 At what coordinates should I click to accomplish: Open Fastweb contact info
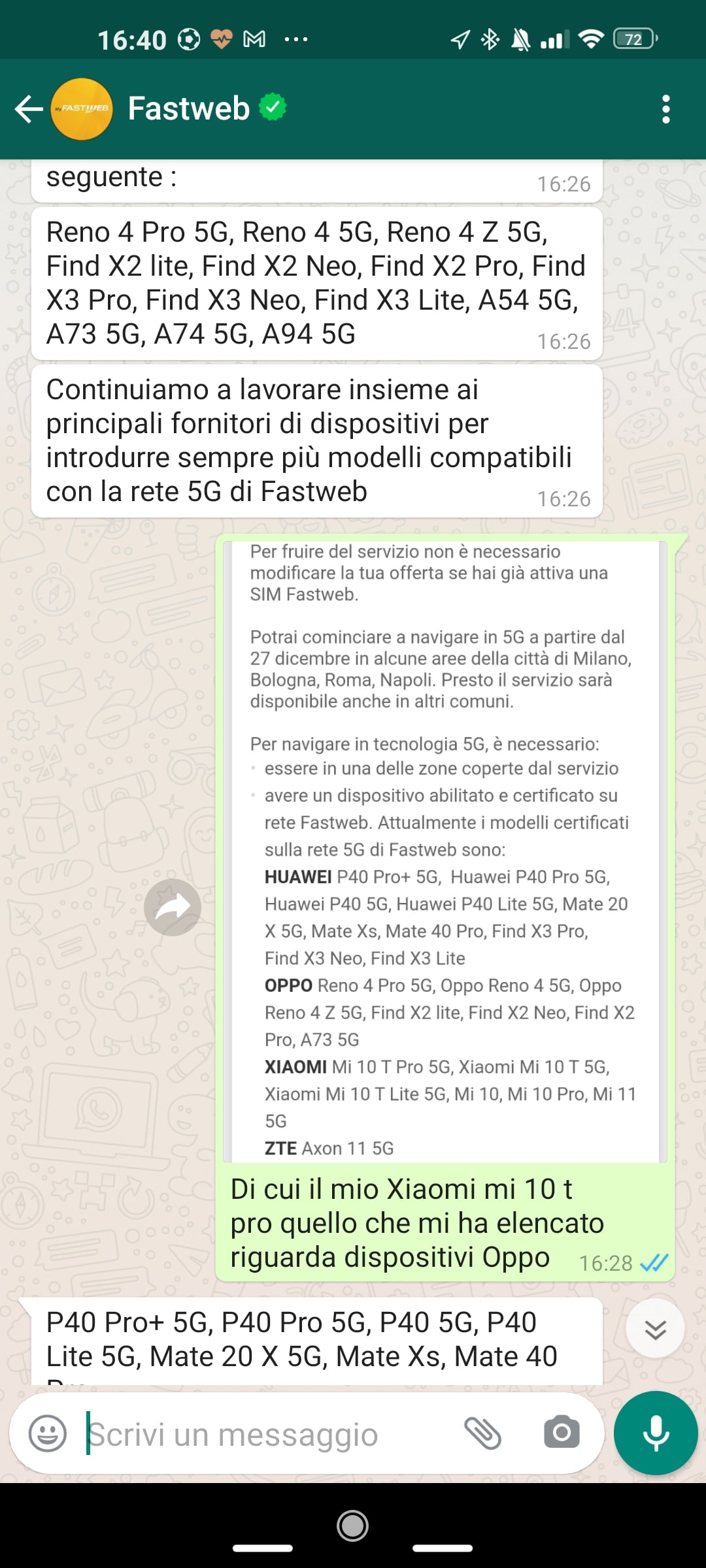(190, 109)
